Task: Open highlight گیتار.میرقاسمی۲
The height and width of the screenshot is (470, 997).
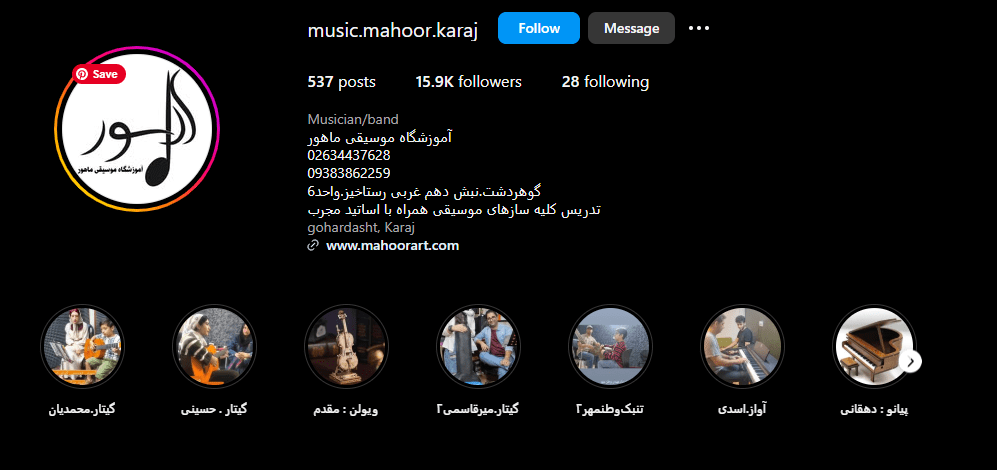Action: coord(478,346)
